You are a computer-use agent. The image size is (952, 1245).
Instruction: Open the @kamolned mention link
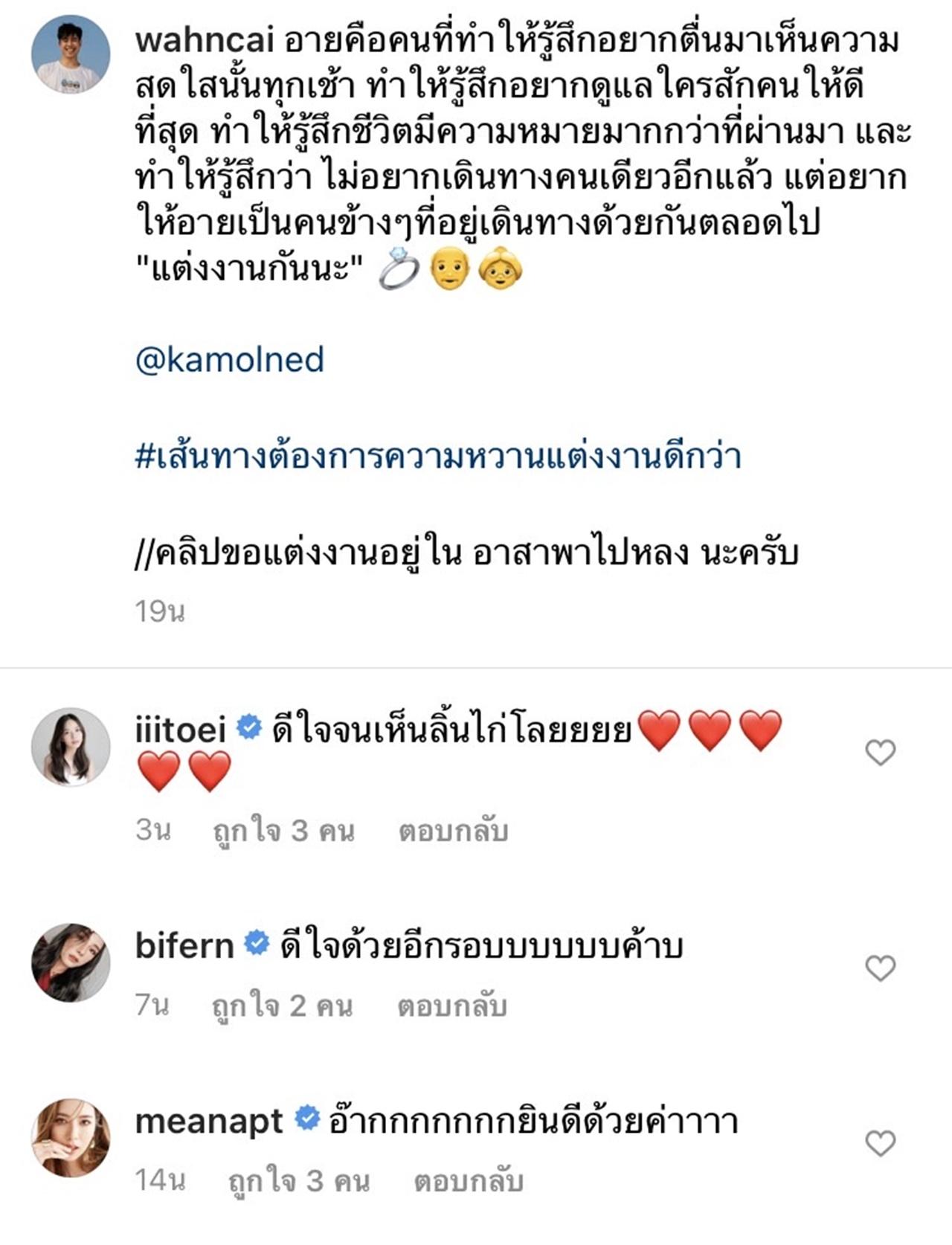tap(229, 360)
